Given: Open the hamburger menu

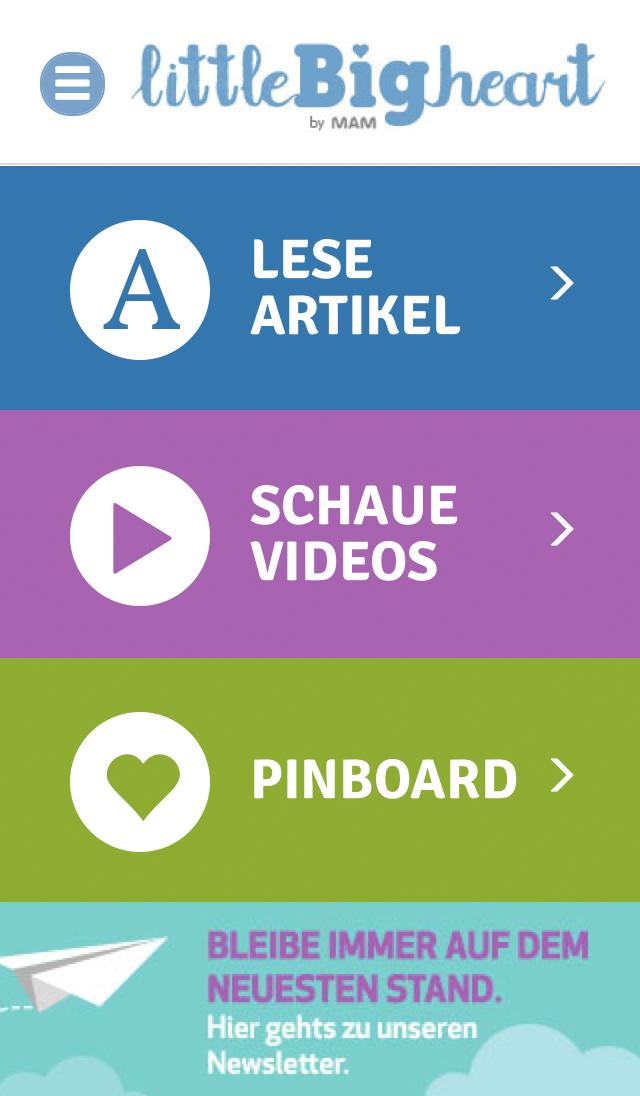Looking at the screenshot, I should coord(72,84).
